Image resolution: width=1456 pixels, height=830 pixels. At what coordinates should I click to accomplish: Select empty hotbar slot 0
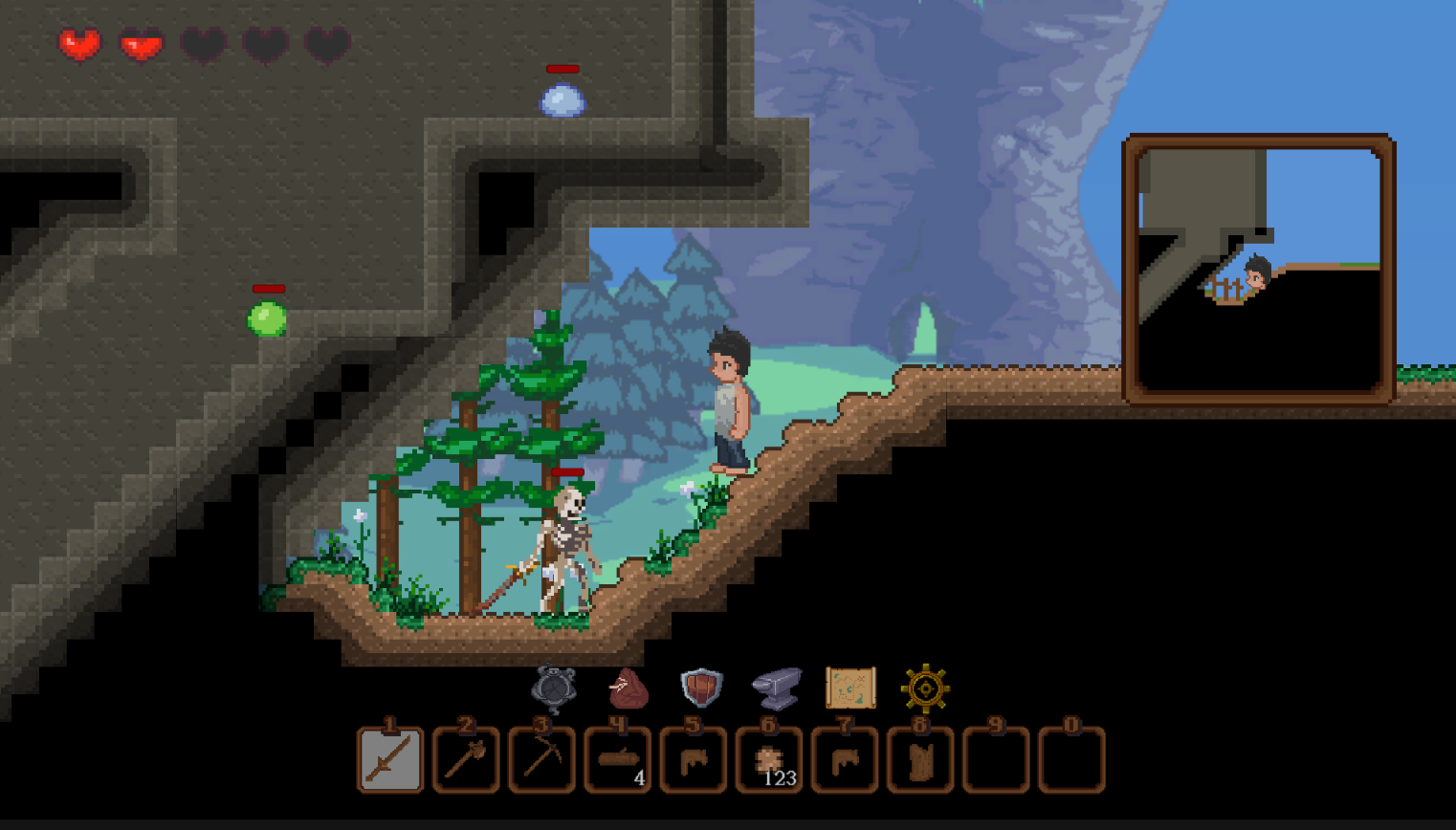point(1071,760)
